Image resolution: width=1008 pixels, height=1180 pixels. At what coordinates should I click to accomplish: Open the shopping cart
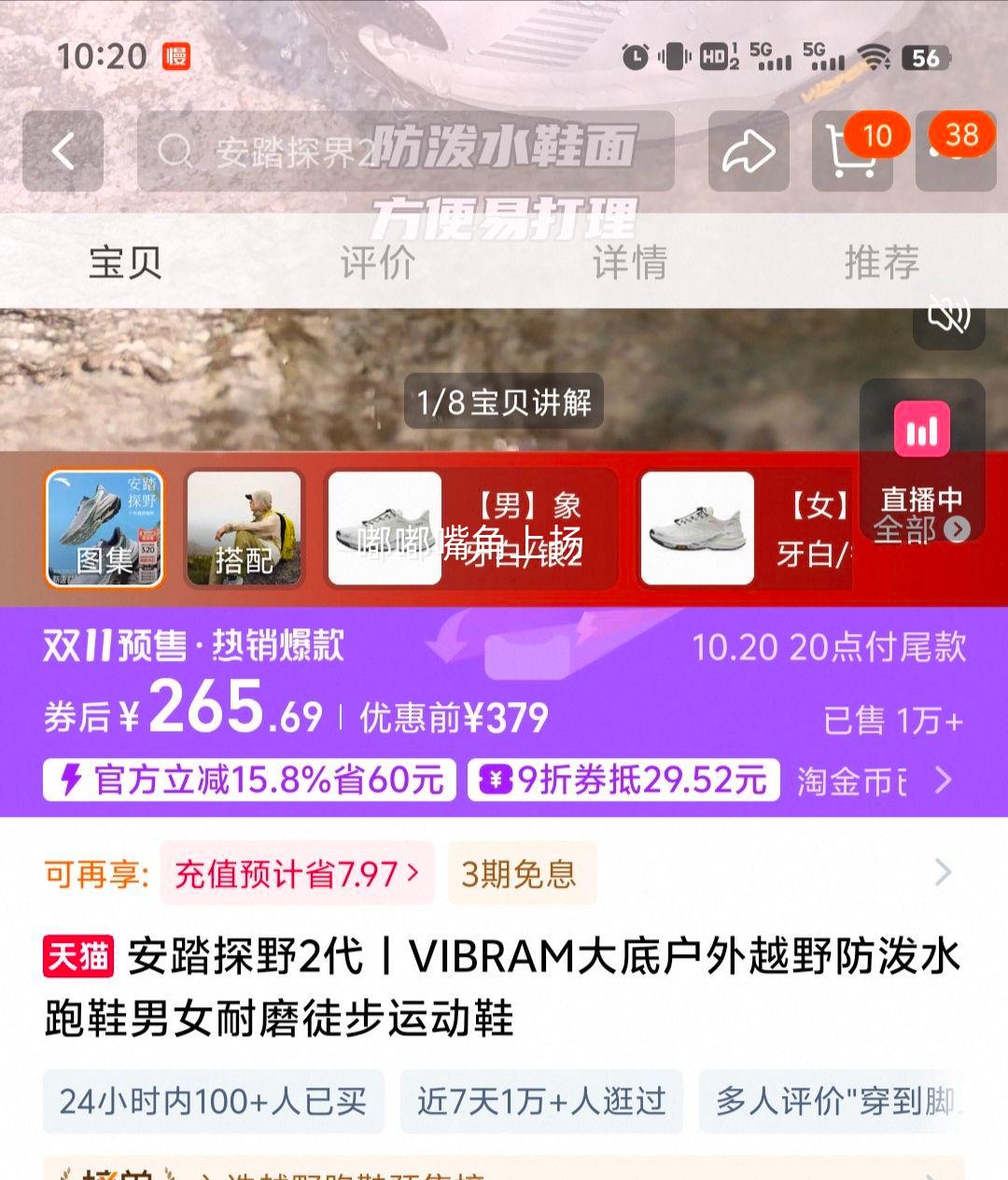(x=850, y=151)
